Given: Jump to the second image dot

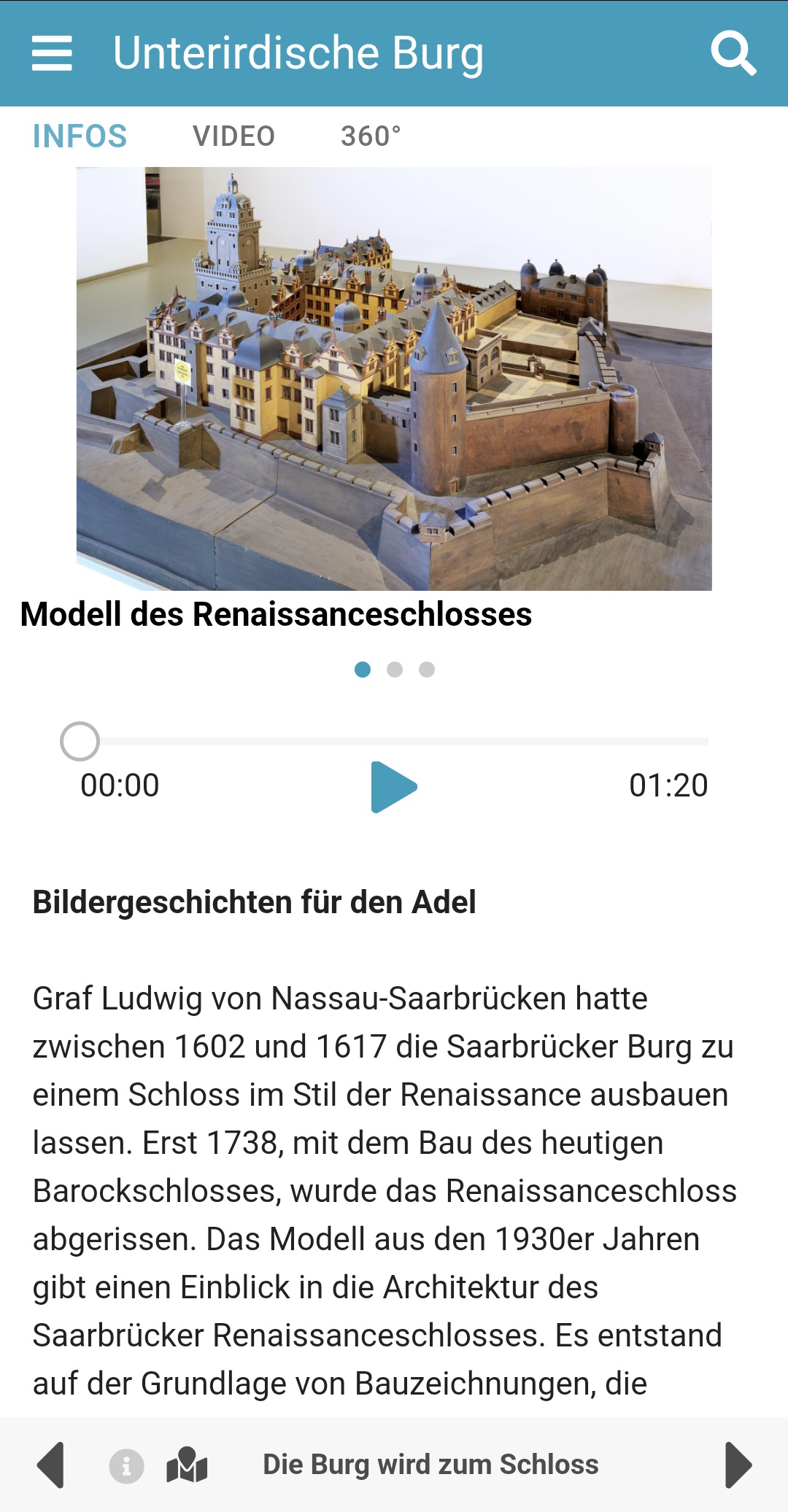Looking at the screenshot, I should pos(395,670).
